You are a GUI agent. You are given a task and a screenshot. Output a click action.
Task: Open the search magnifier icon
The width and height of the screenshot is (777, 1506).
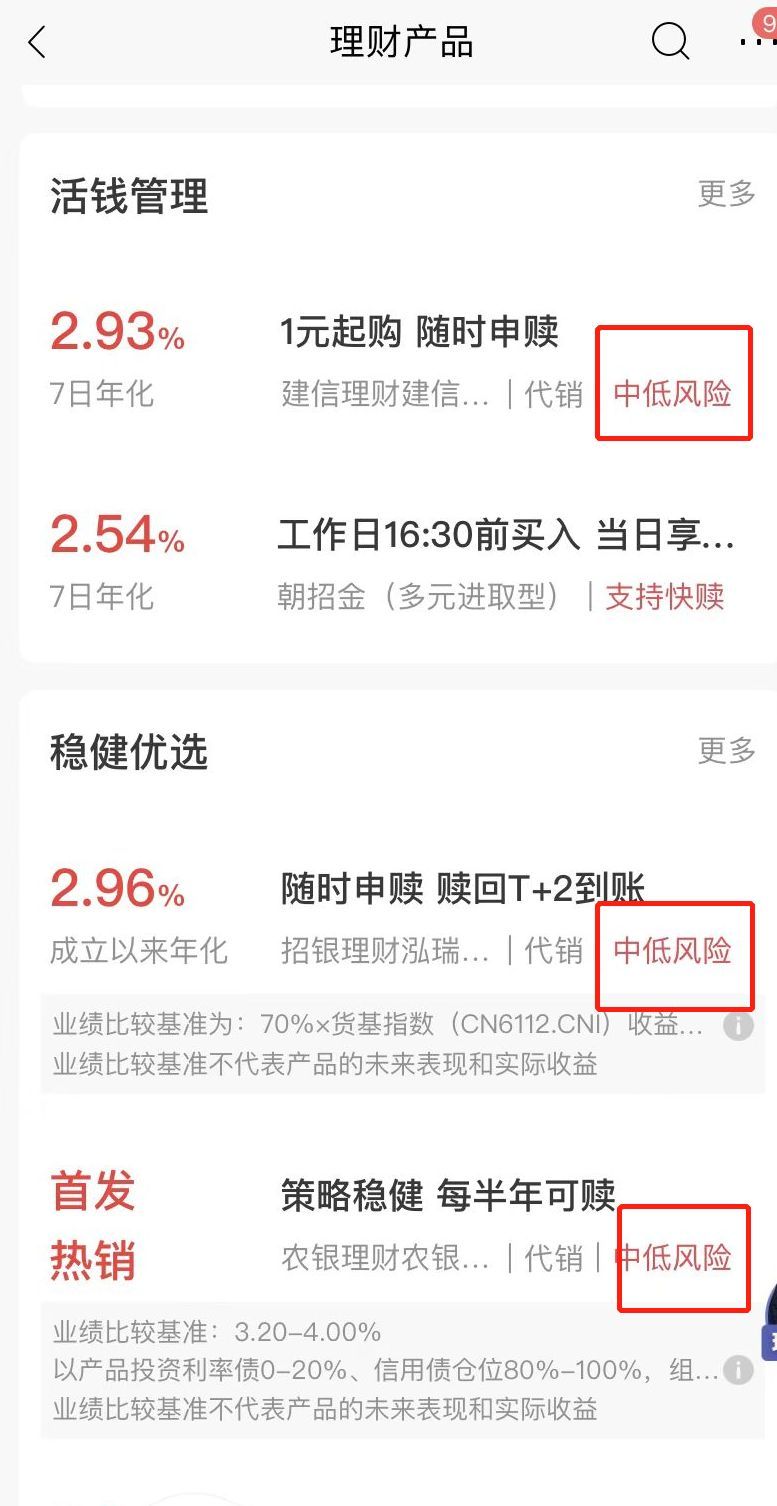coord(670,42)
